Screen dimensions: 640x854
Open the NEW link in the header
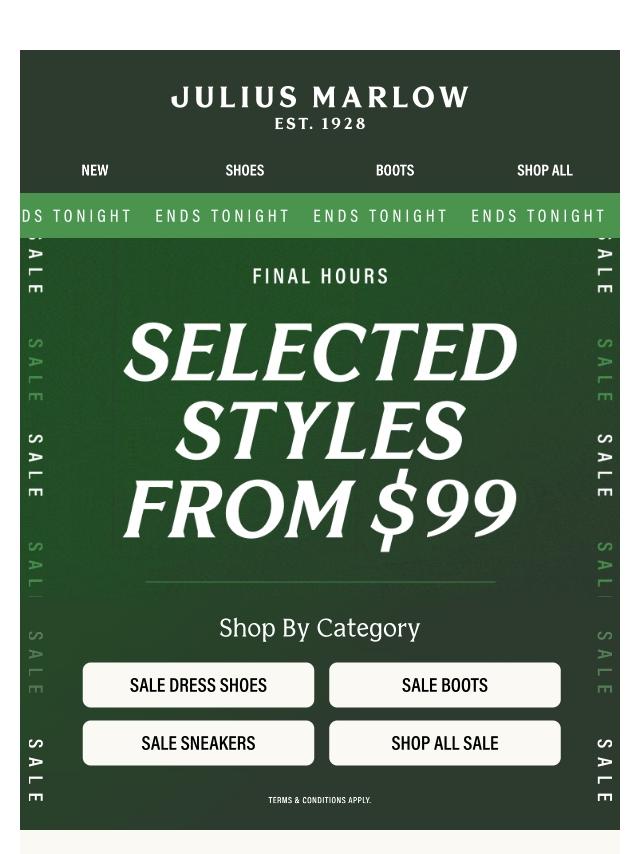(95, 170)
